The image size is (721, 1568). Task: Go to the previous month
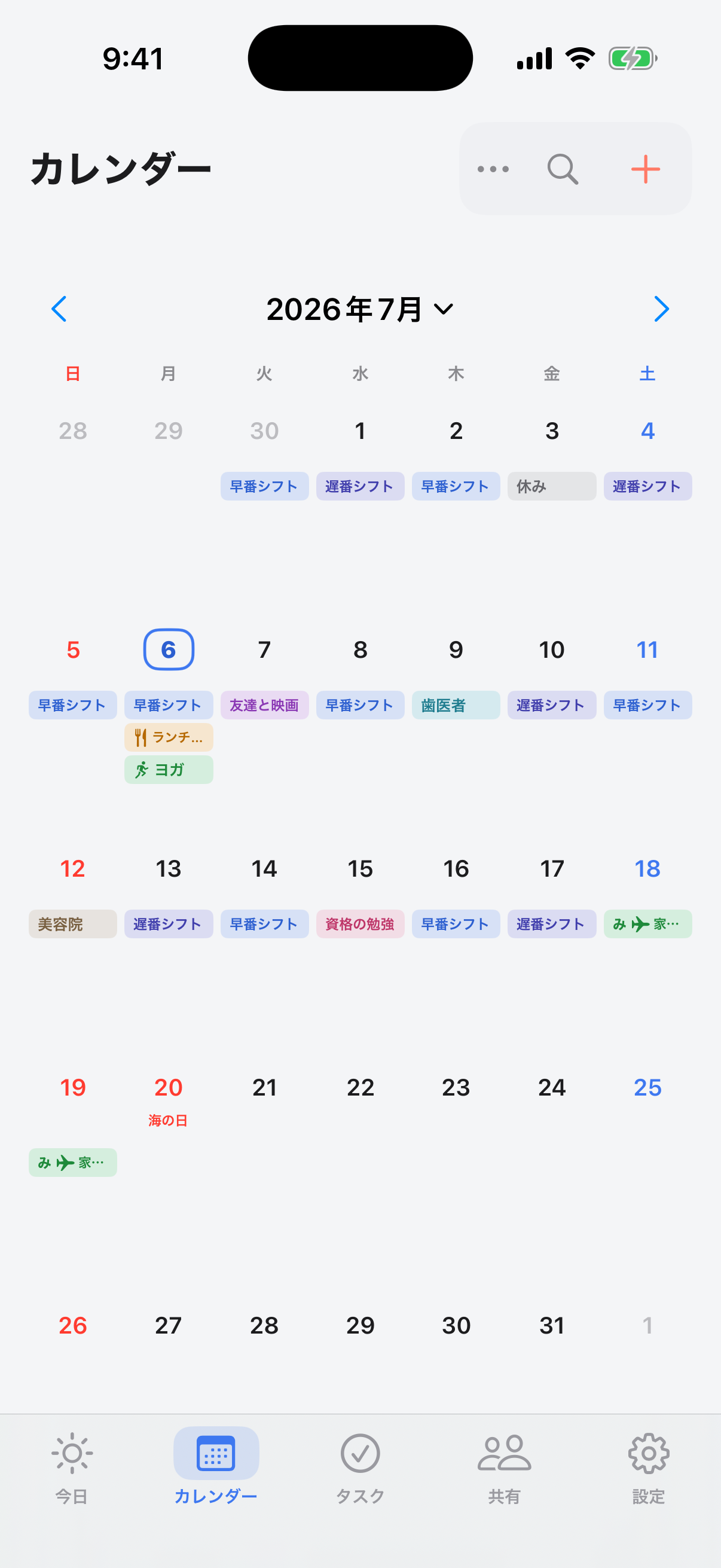59,309
